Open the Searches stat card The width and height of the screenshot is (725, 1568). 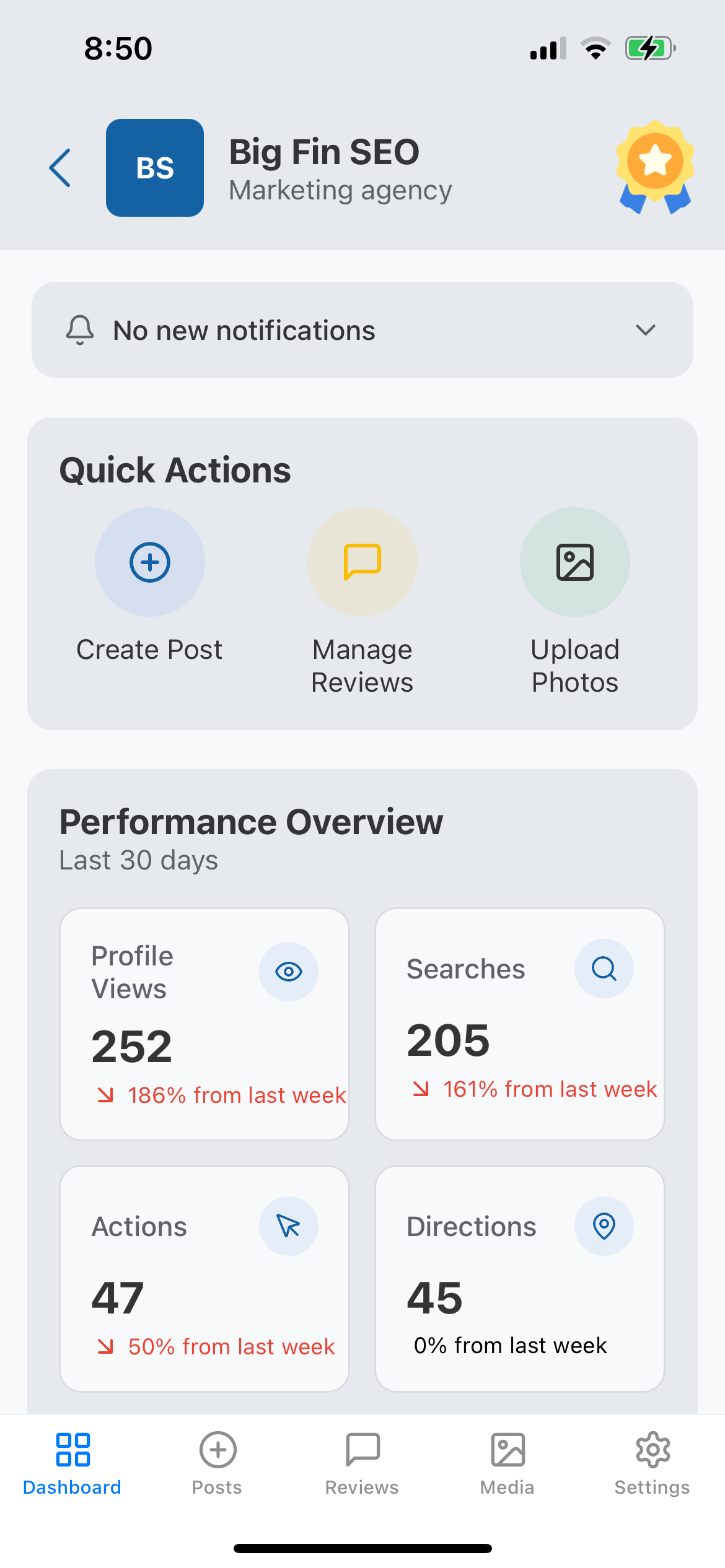click(x=519, y=1024)
